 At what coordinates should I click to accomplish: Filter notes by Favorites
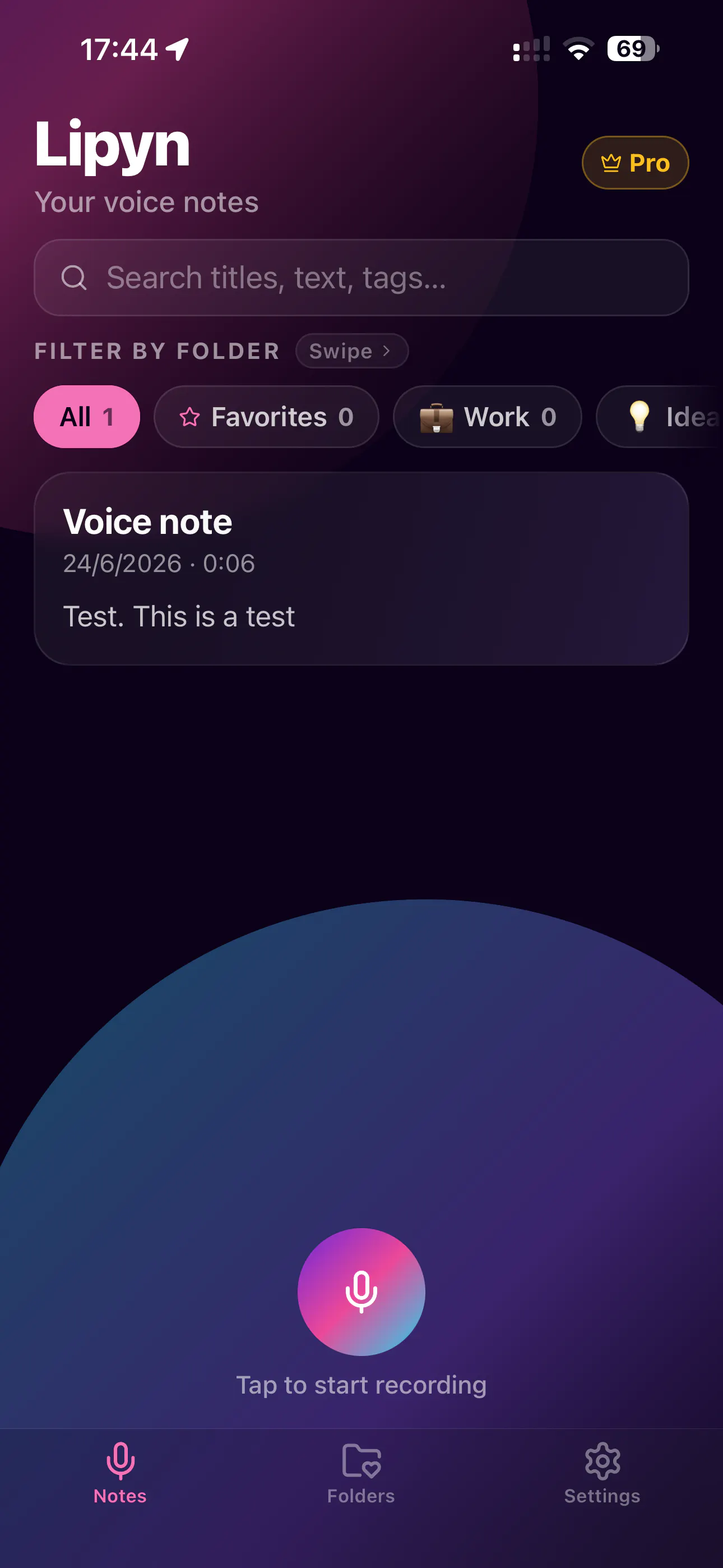pos(266,417)
